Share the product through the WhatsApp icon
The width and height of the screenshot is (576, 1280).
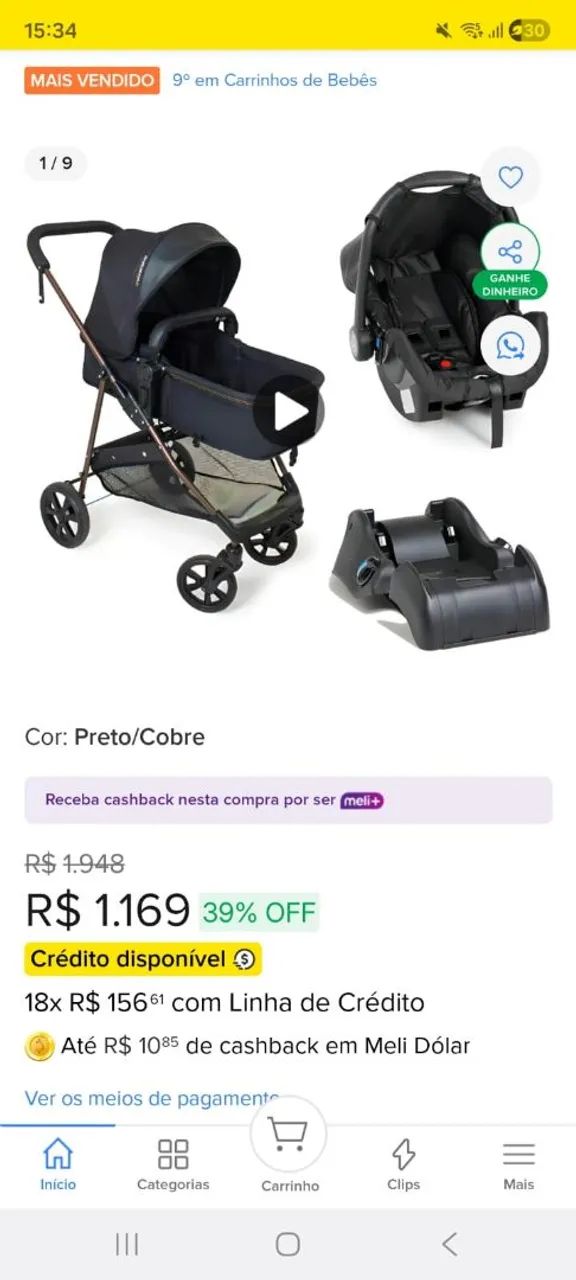tap(511, 346)
